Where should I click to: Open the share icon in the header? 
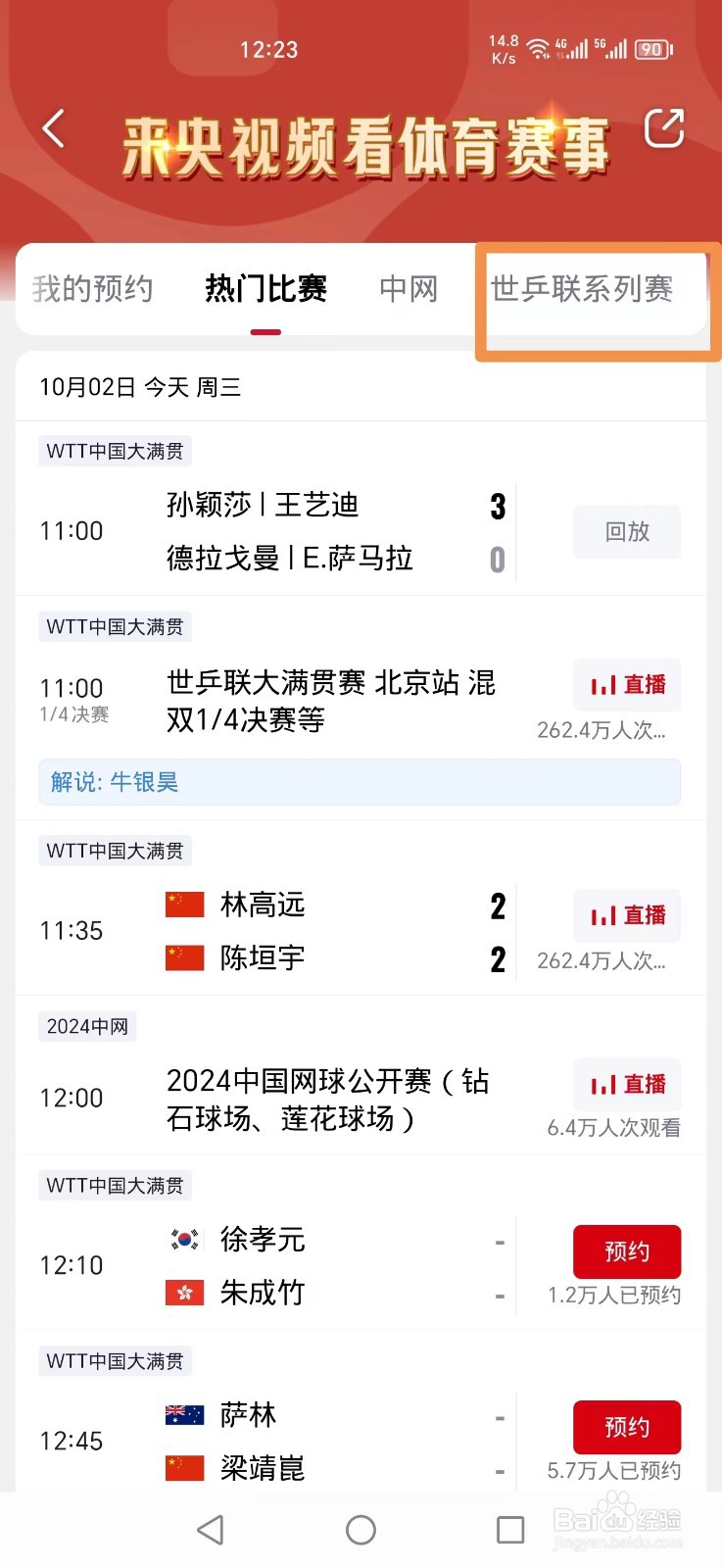(x=663, y=128)
